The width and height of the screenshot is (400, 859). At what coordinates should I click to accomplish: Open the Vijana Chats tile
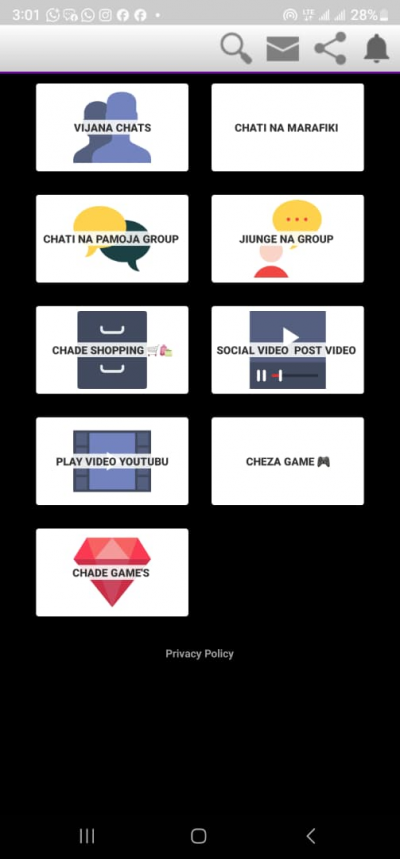tap(112, 127)
